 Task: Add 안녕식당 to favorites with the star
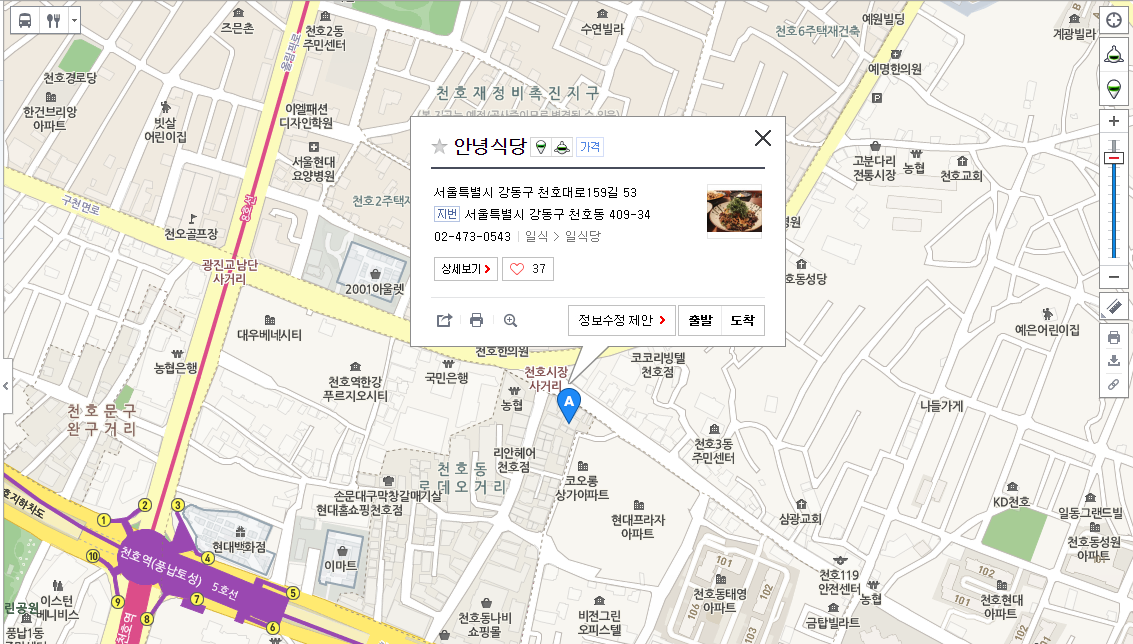438,147
